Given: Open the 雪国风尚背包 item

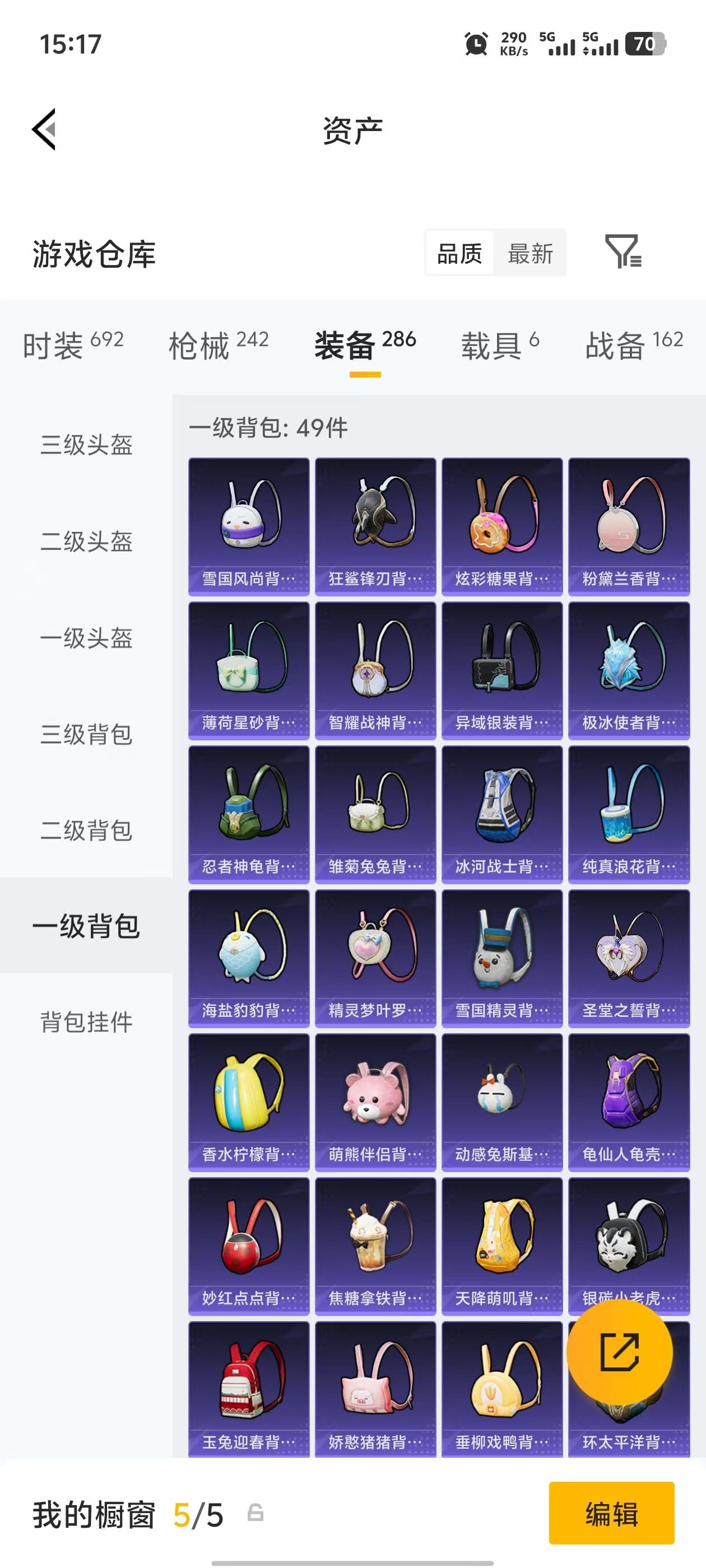Looking at the screenshot, I should point(249,526).
